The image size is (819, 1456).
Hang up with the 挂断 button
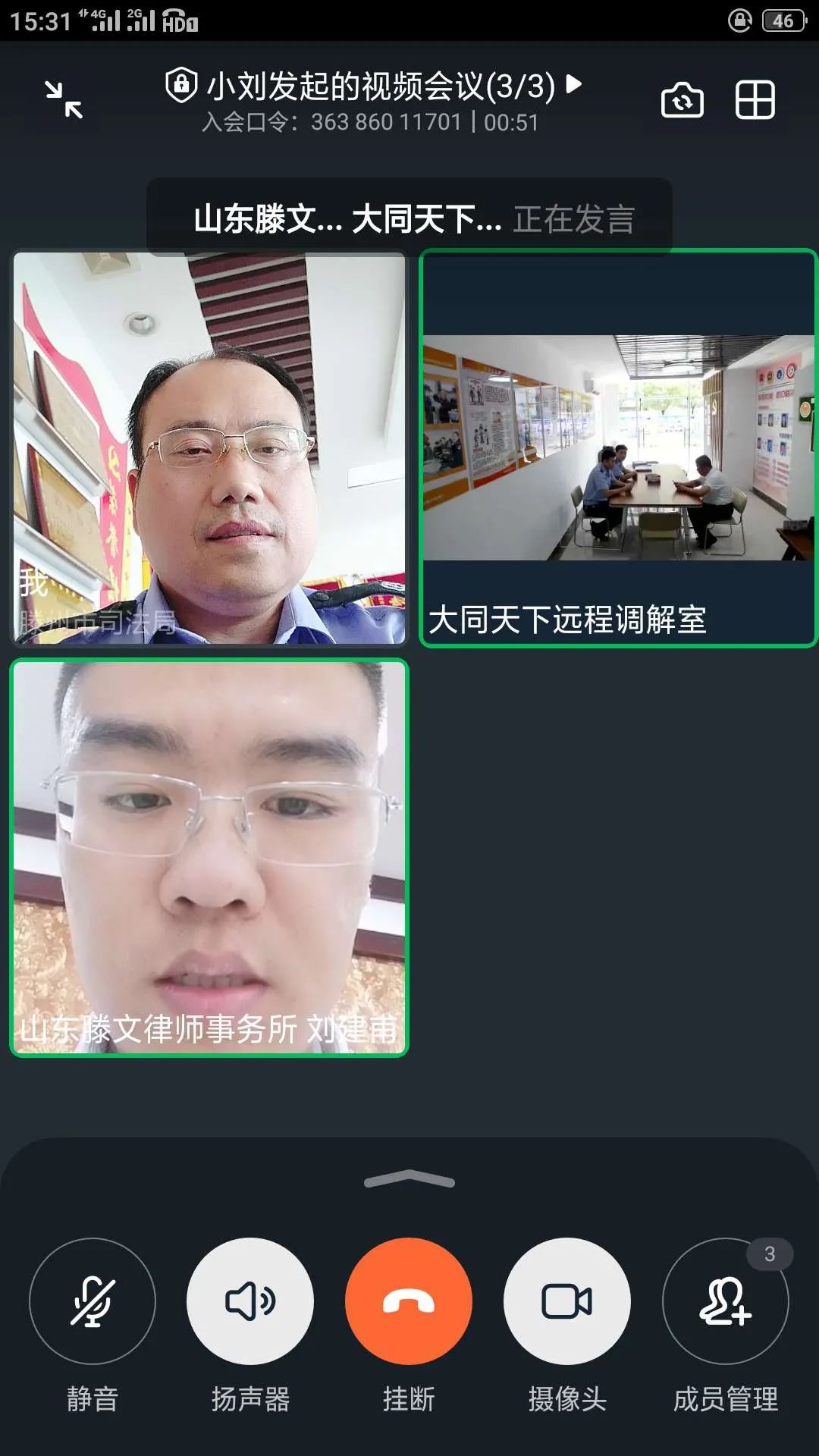point(409,1301)
